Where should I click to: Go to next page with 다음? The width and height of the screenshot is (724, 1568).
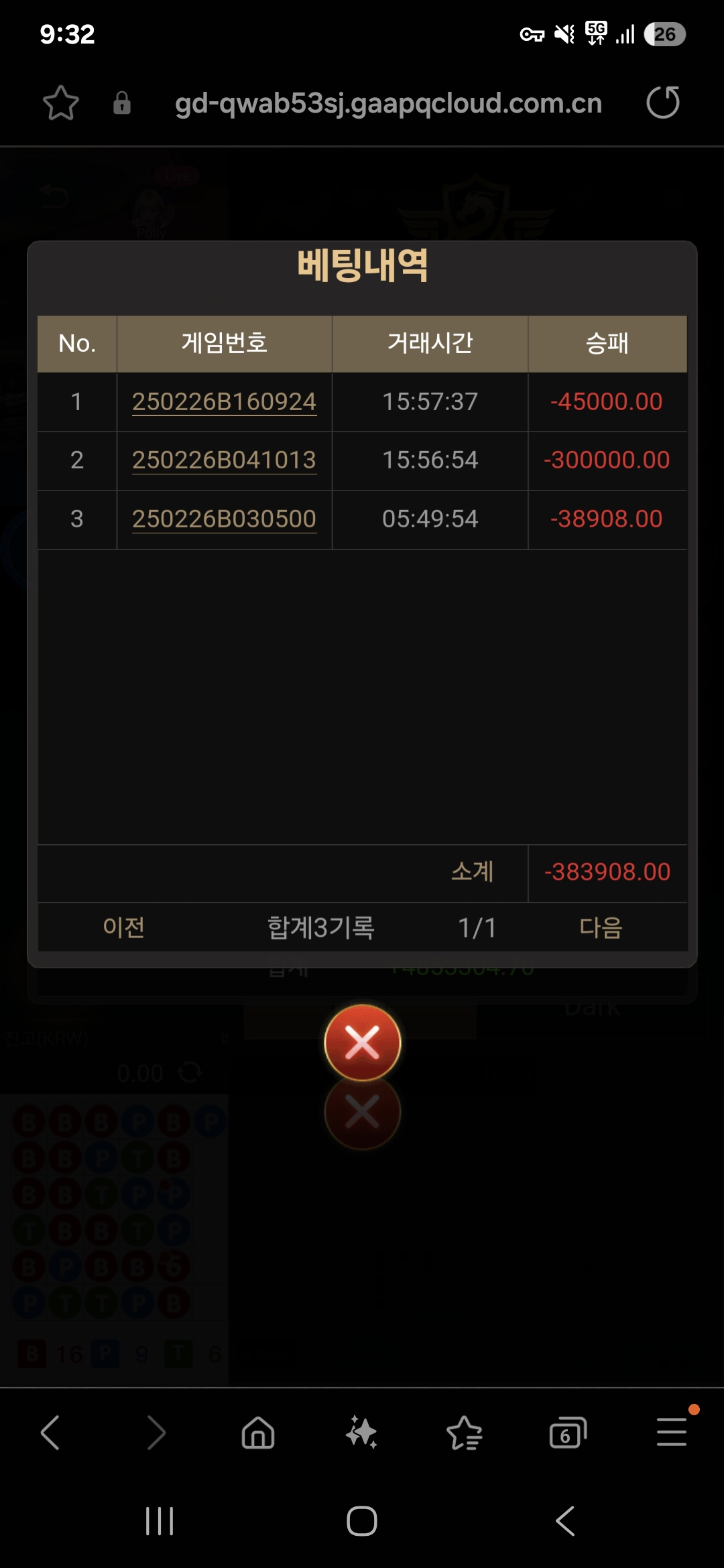coord(601,928)
